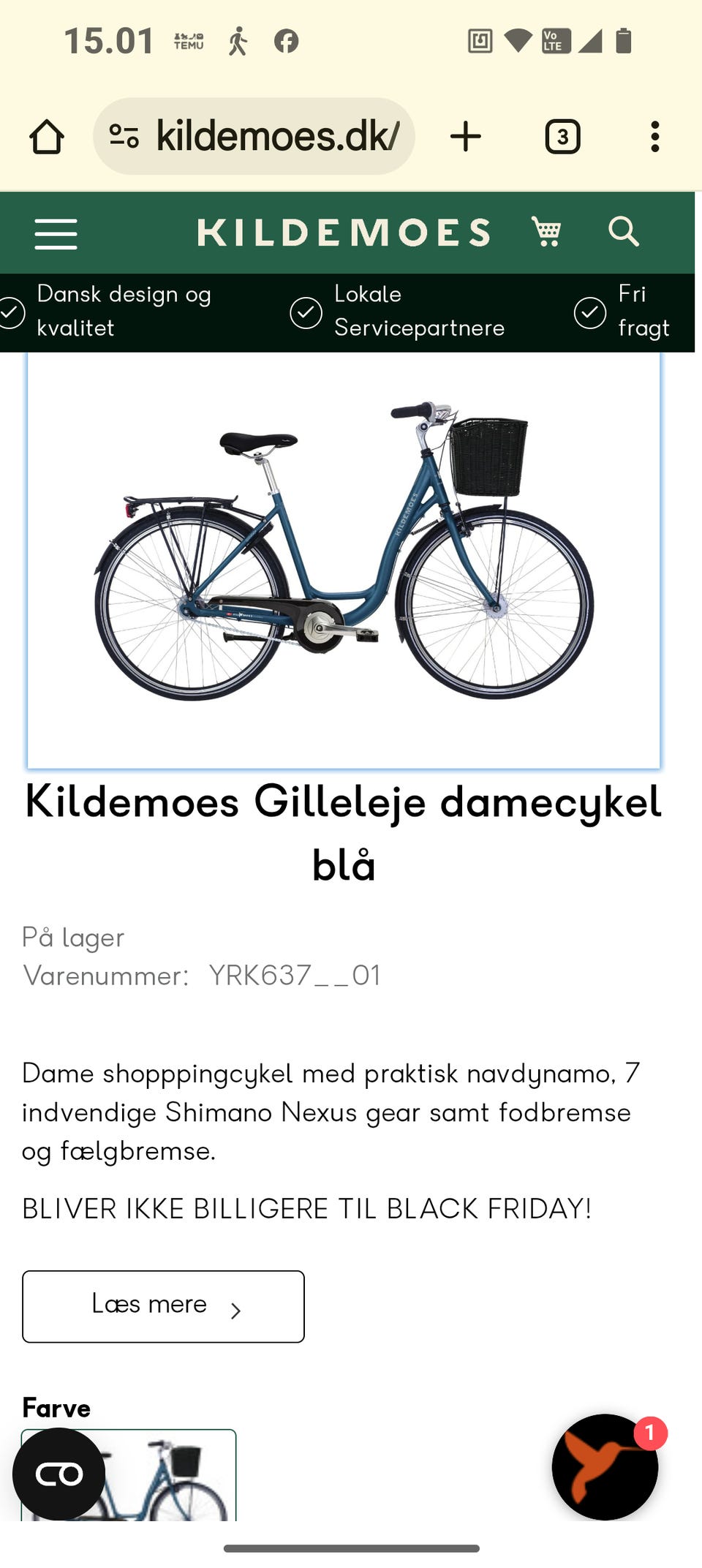Click the Fri fragt text
This screenshot has width=702, height=1568.
pos(643,311)
